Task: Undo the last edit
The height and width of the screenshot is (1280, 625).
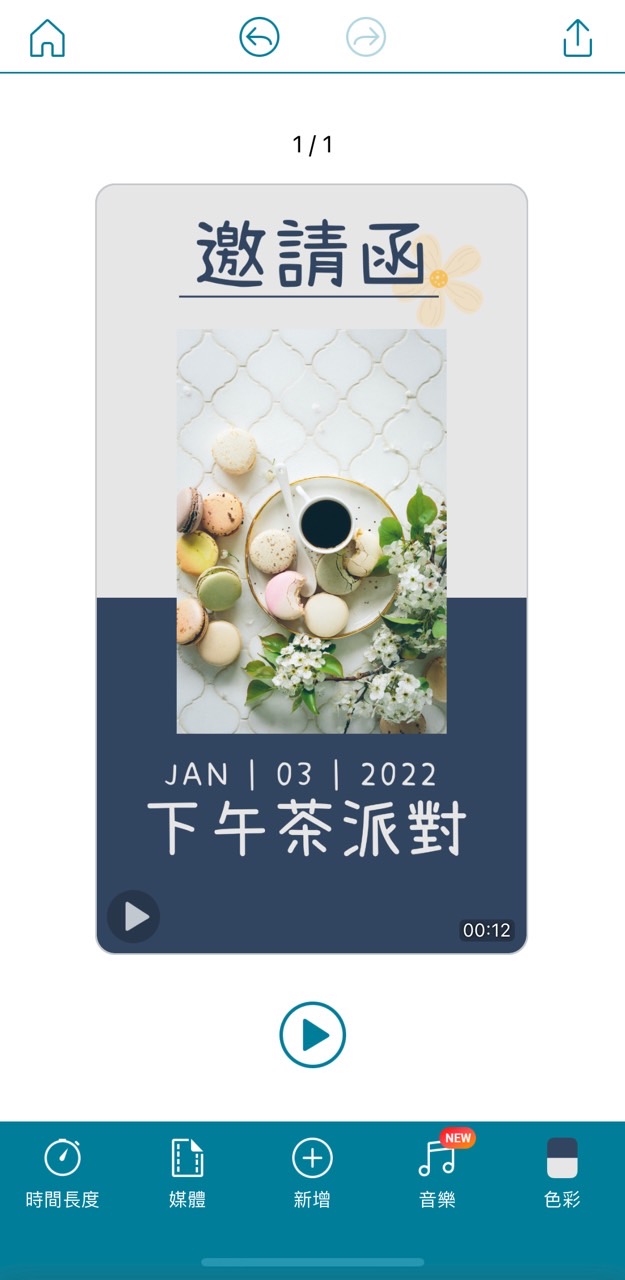Action: [259, 38]
